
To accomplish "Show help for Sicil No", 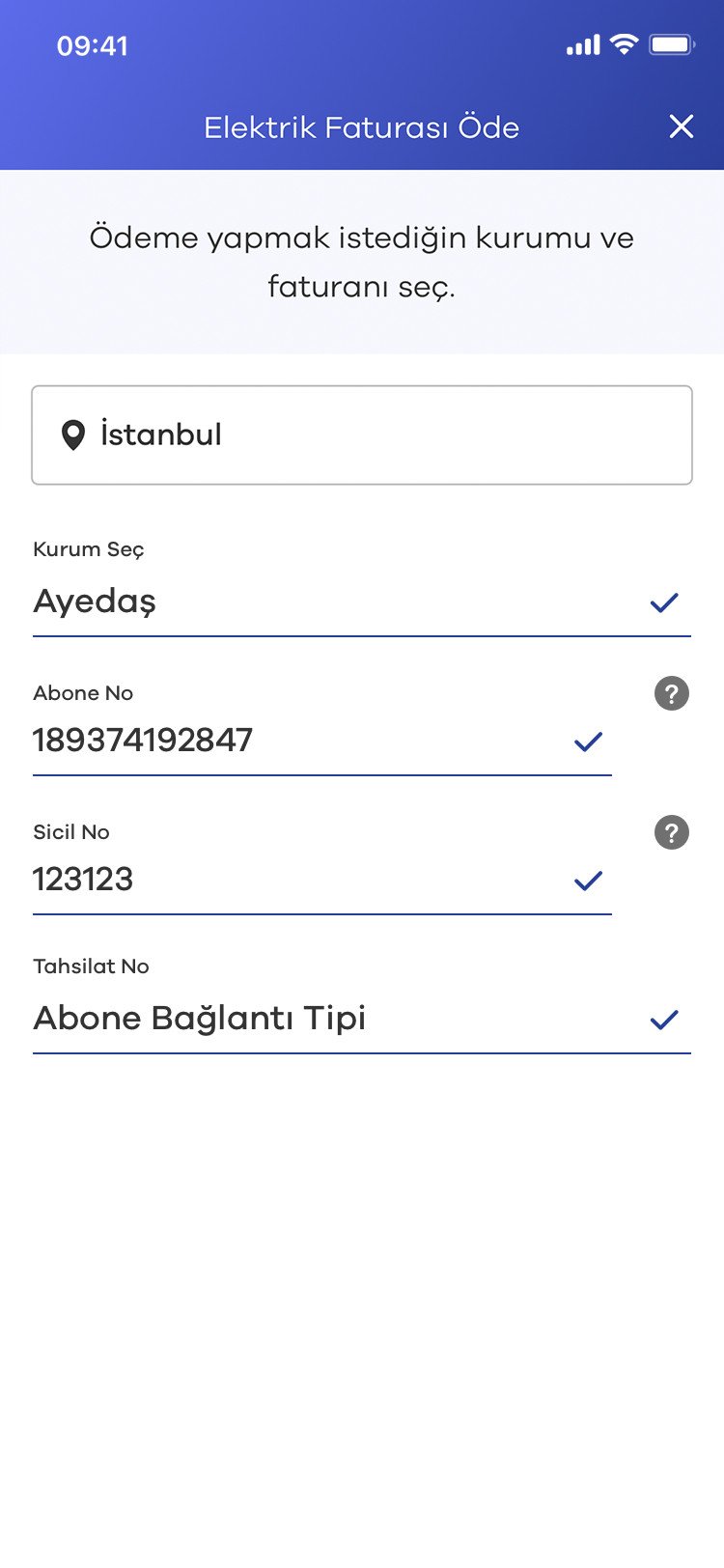I will click(x=672, y=832).
